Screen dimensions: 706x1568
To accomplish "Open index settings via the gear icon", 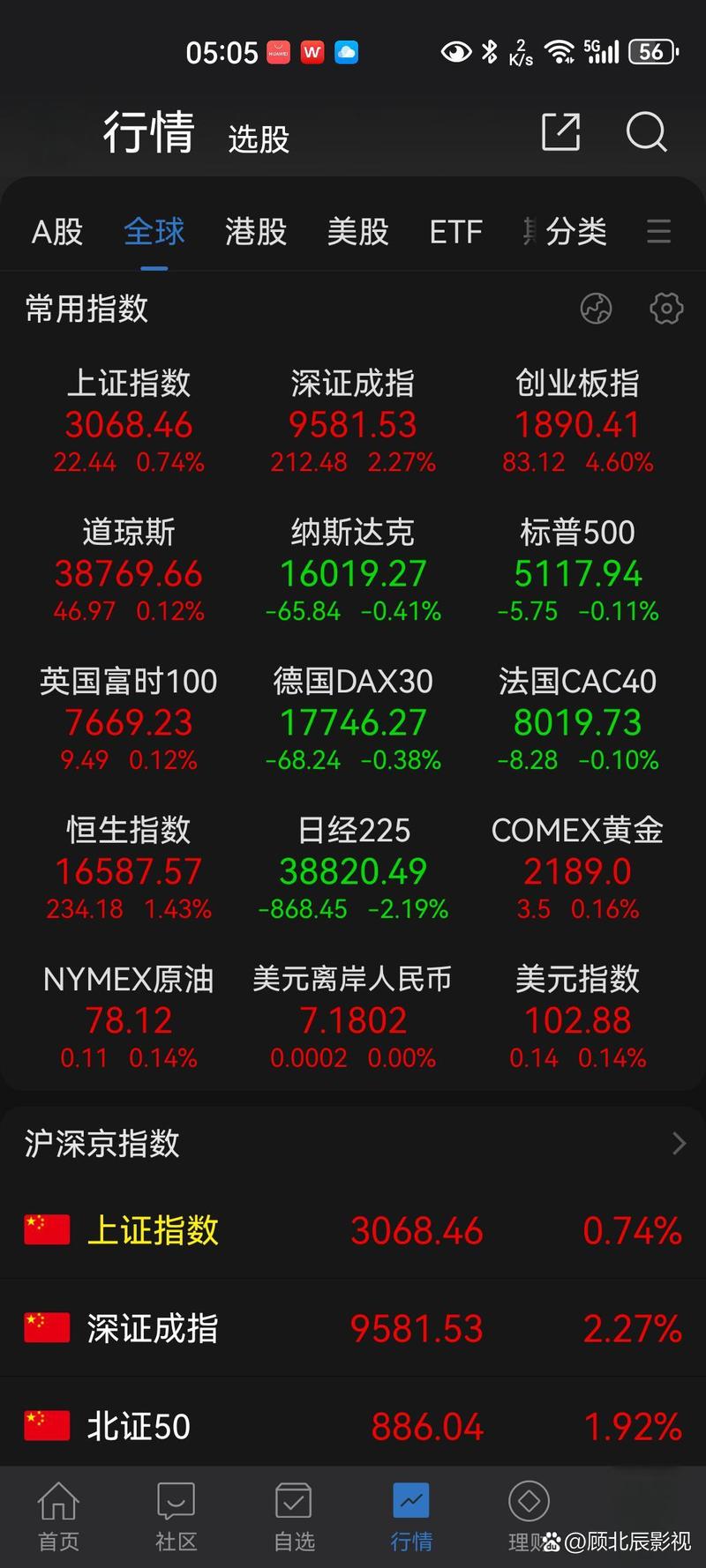I will (666, 309).
